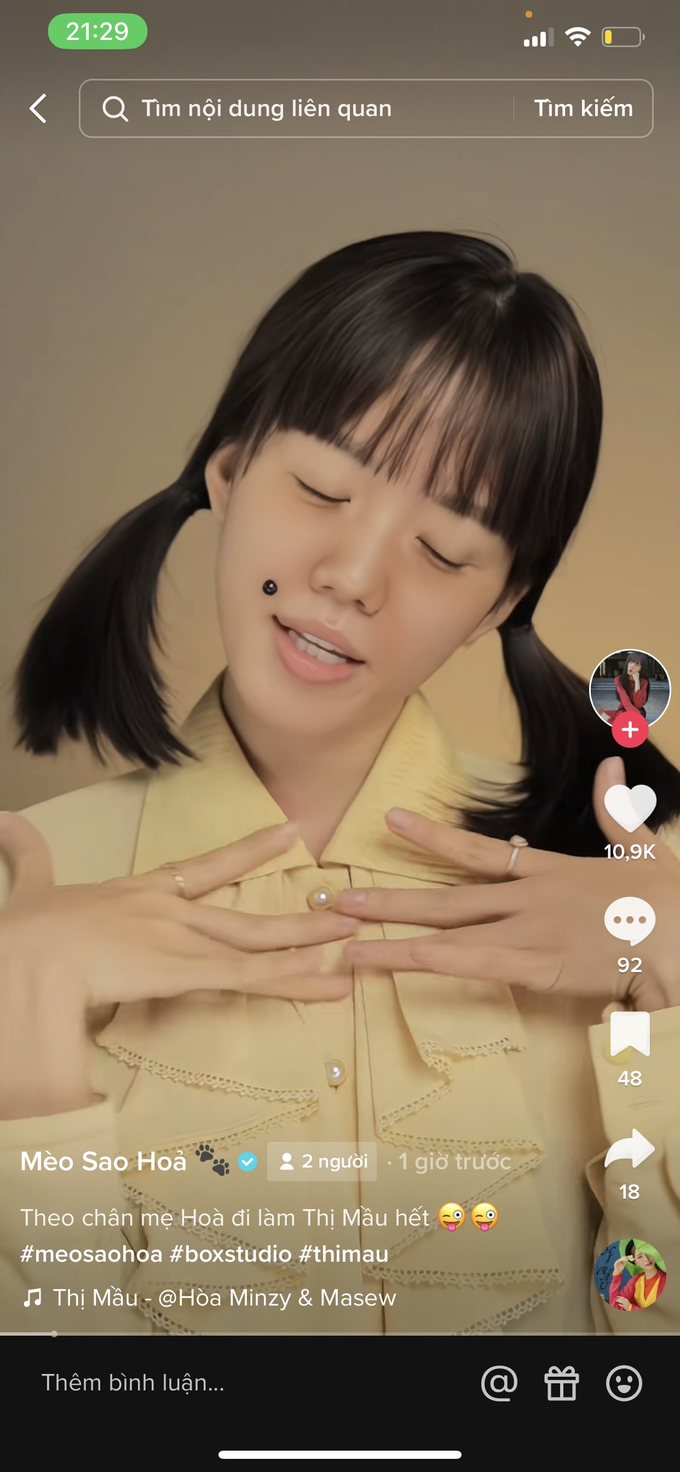This screenshot has height=1472, width=680.
Task: Like this video with the heart
Action: (630, 806)
